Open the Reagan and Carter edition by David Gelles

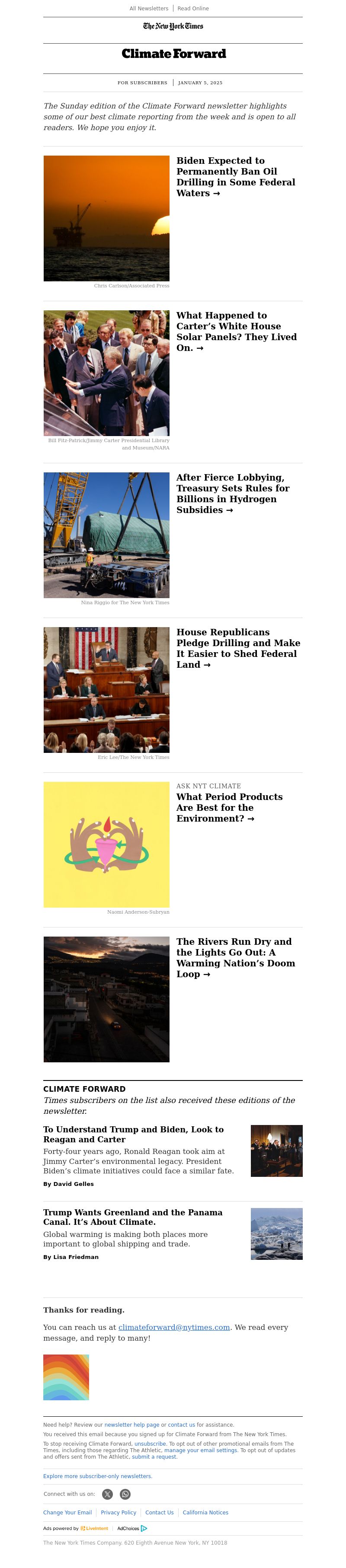[133, 1133]
